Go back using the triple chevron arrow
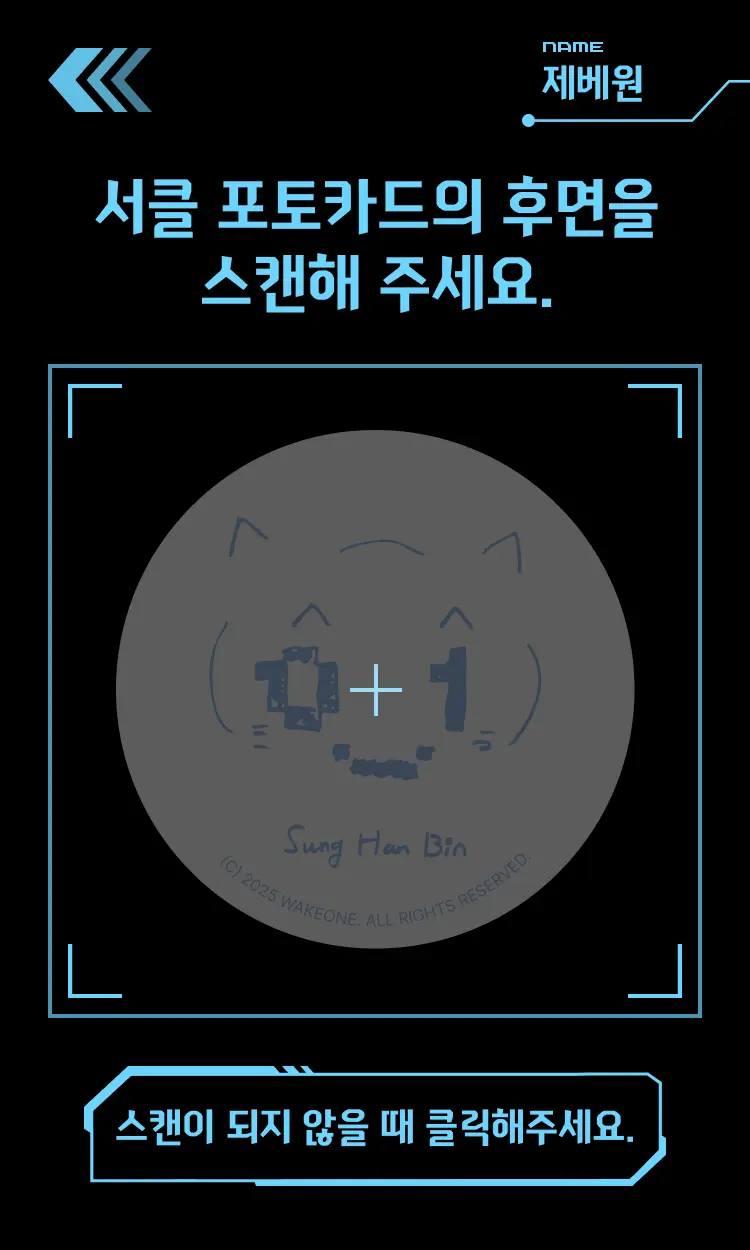The image size is (750, 1250). click(x=99, y=80)
